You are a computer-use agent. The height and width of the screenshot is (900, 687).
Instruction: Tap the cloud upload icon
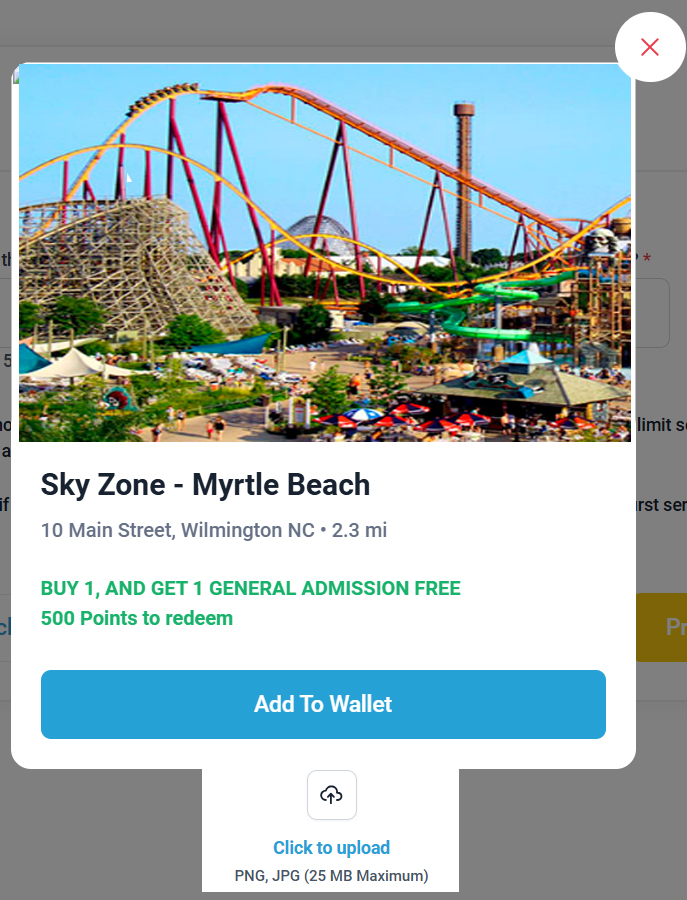(x=331, y=795)
